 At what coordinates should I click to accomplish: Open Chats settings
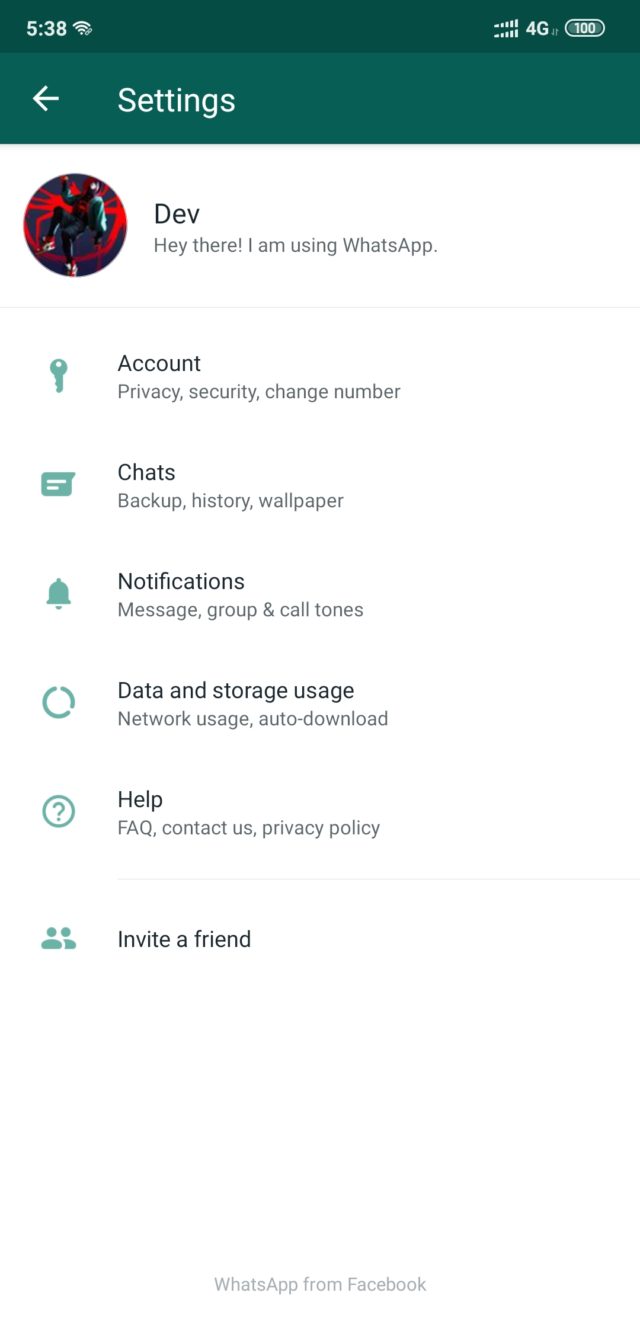[230, 486]
